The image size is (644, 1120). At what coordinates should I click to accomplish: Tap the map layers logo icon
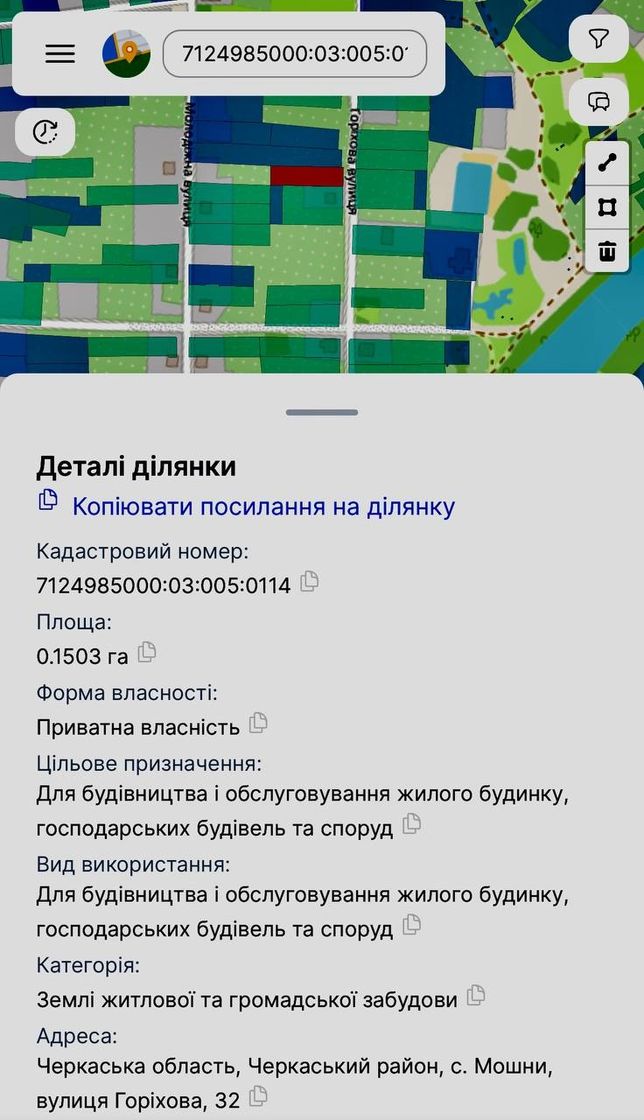[126, 54]
